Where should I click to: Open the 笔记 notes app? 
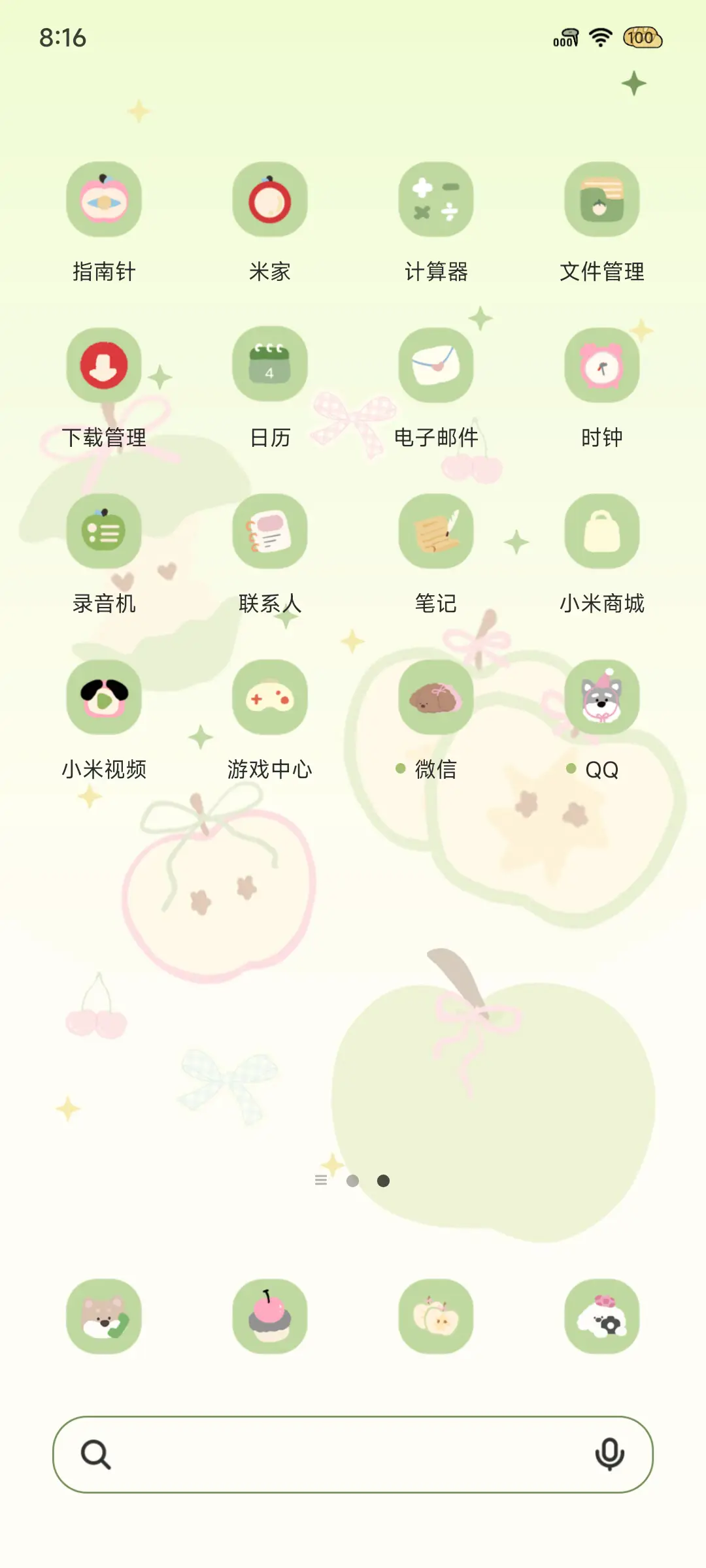[x=435, y=531]
